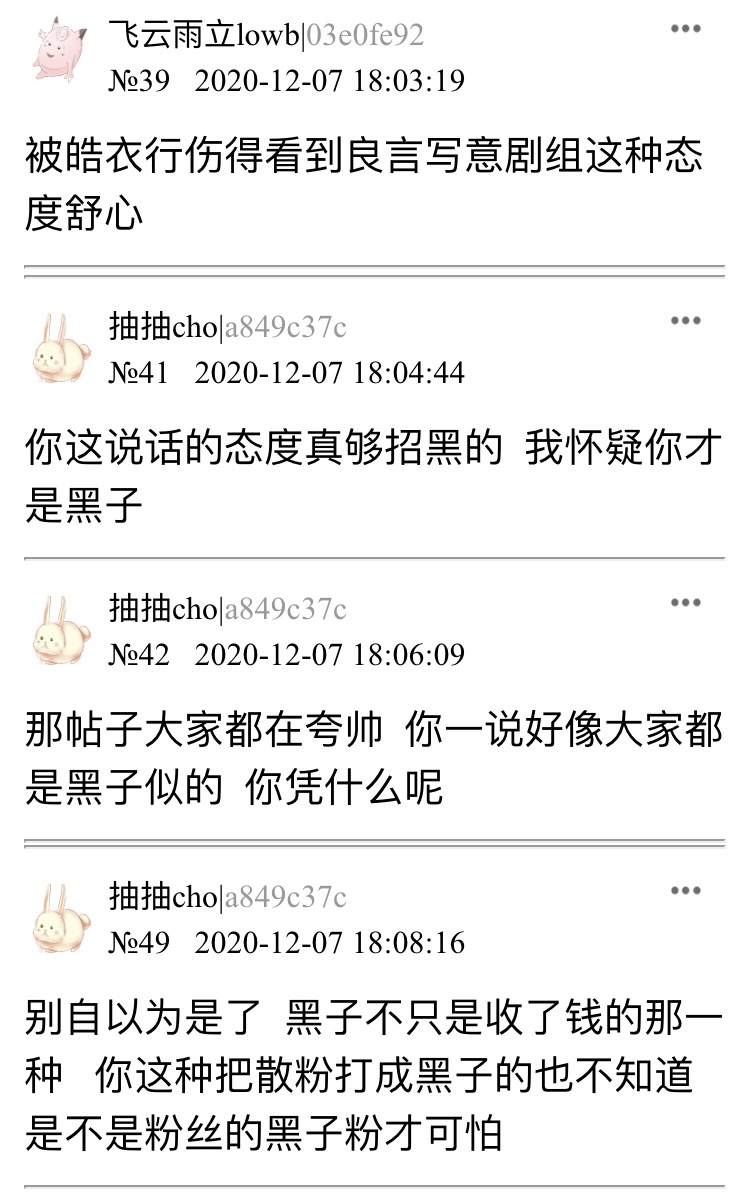Open the more options on post №49
The width and height of the screenshot is (750, 1196).
coord(685,890)
